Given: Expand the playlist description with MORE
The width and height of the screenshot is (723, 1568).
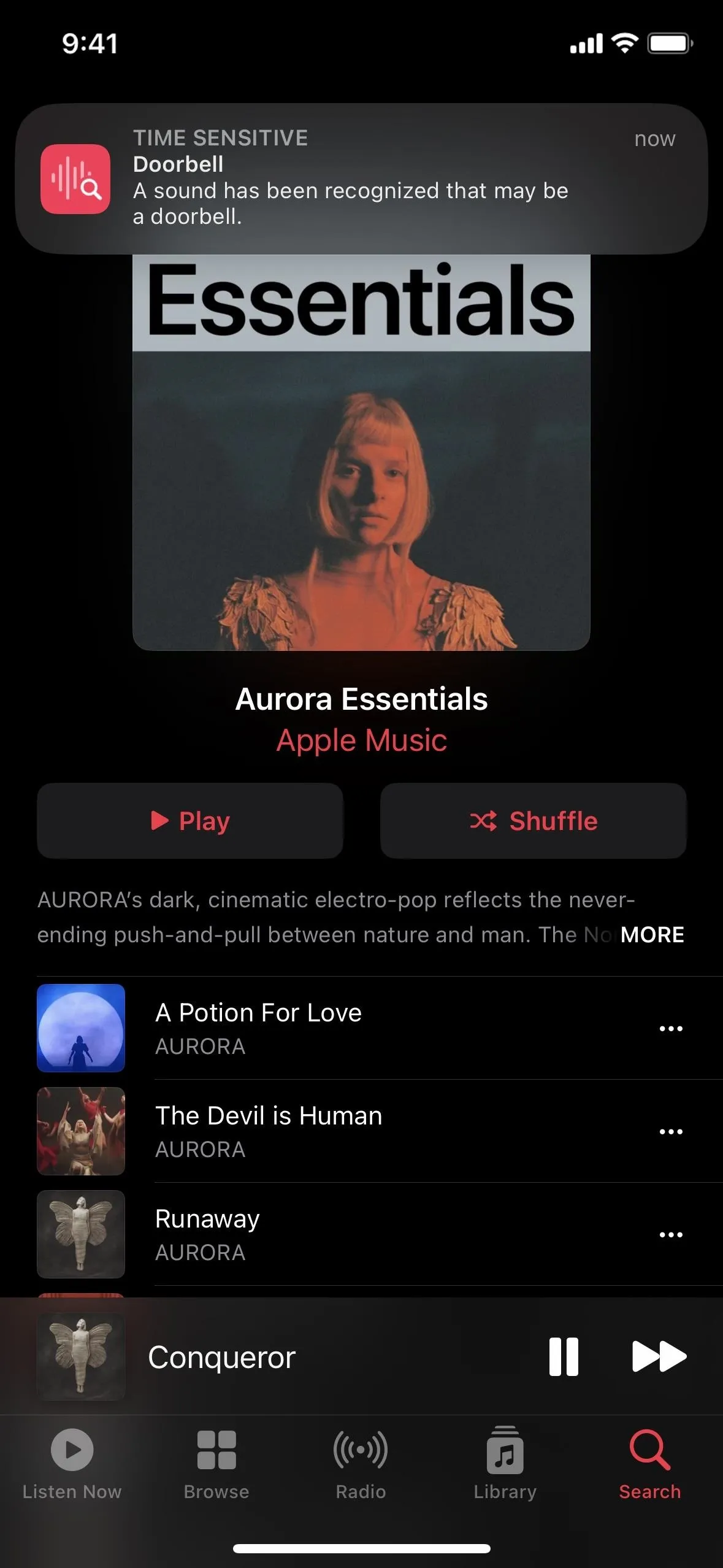Looking at the screenshot, I should pos(651,934).
